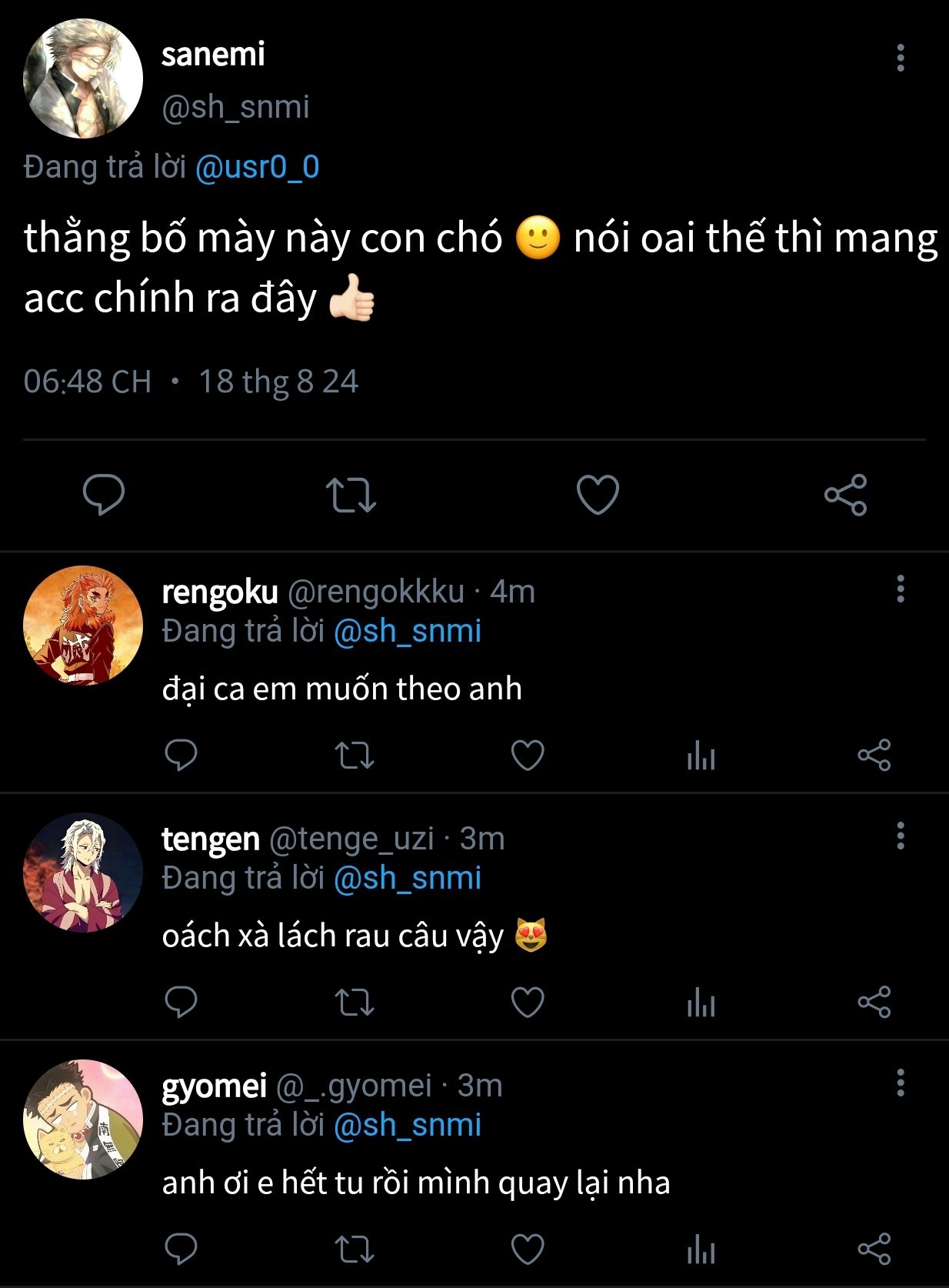949x1288 pixels.
Task: Reply to sanemi's main tweet
Action: (104, 494)
